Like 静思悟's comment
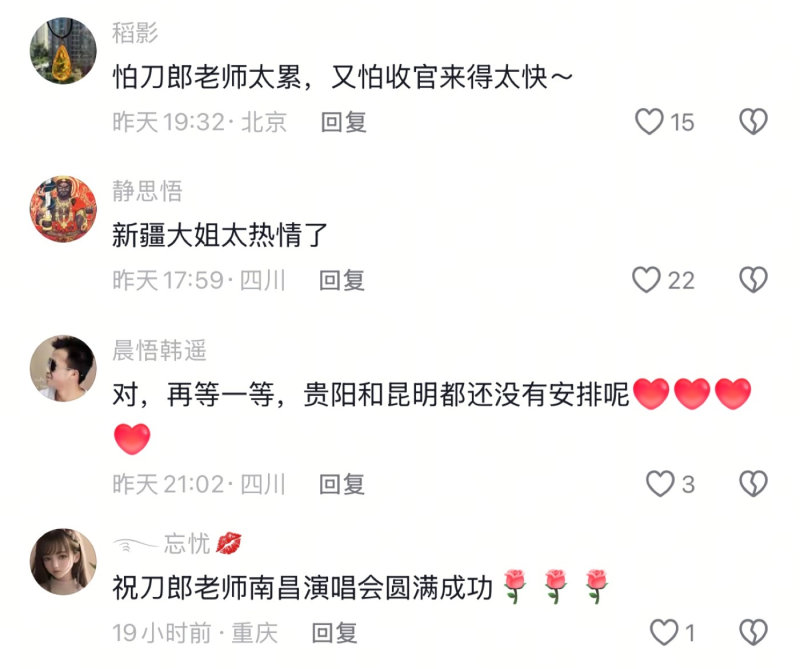The image size is (800, 669). [647, 280]
